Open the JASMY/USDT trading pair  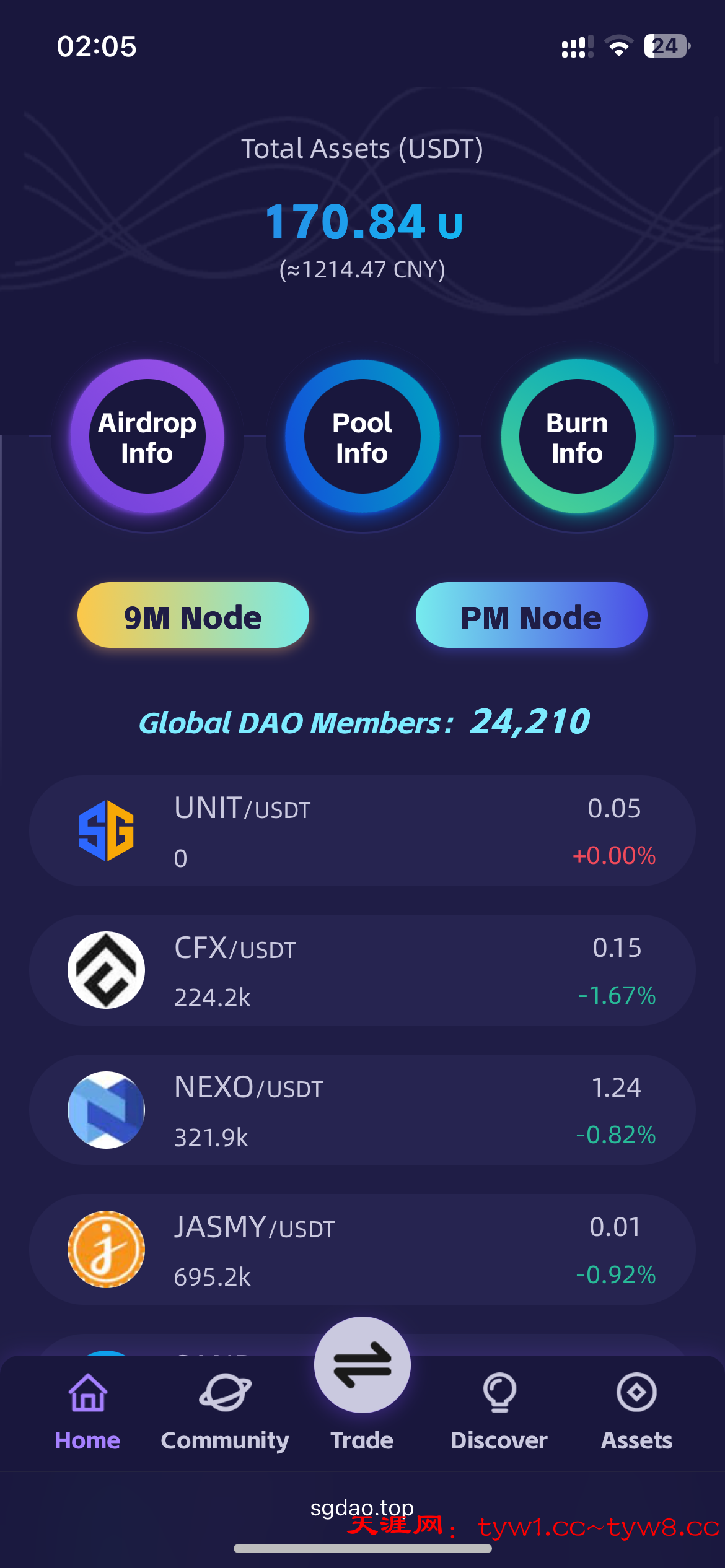click(x=362, y=1250)
